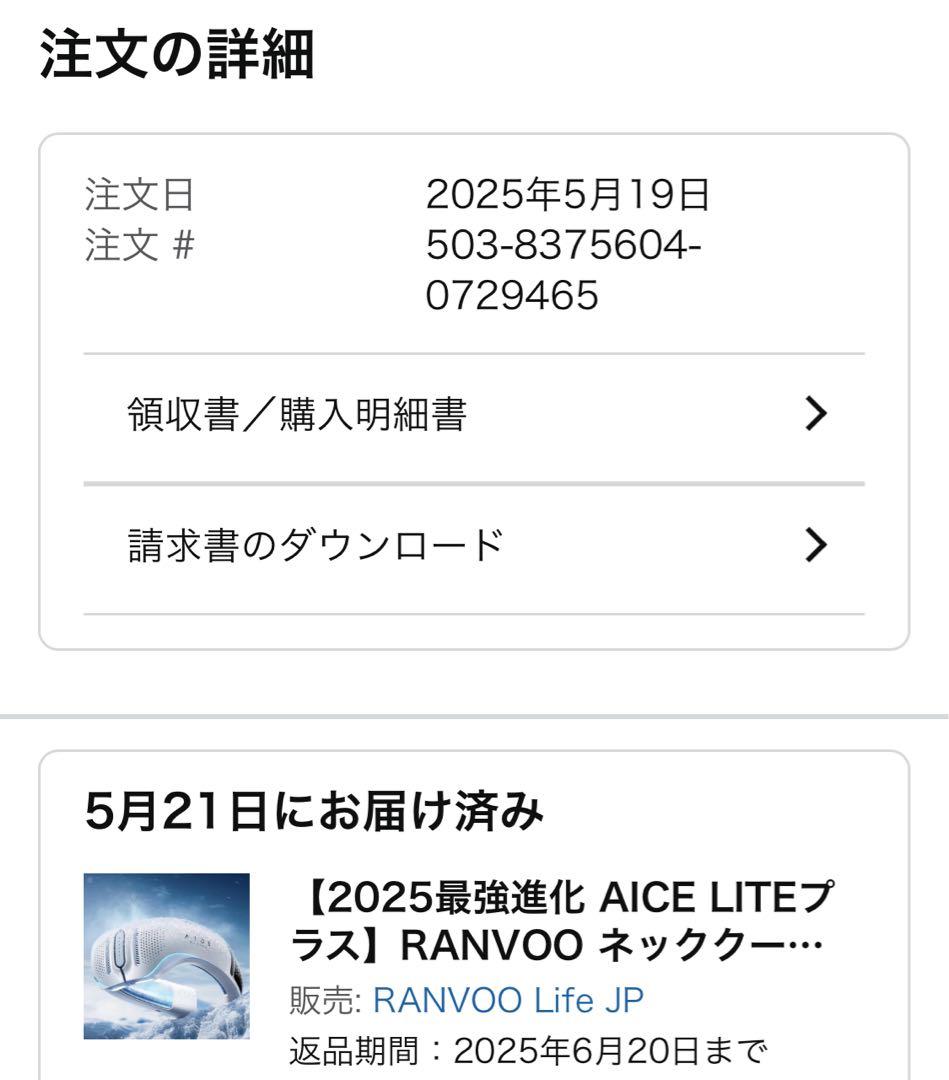
Task: Open the RANVOO neck cooler product image
Action: (x=167, y=955)
